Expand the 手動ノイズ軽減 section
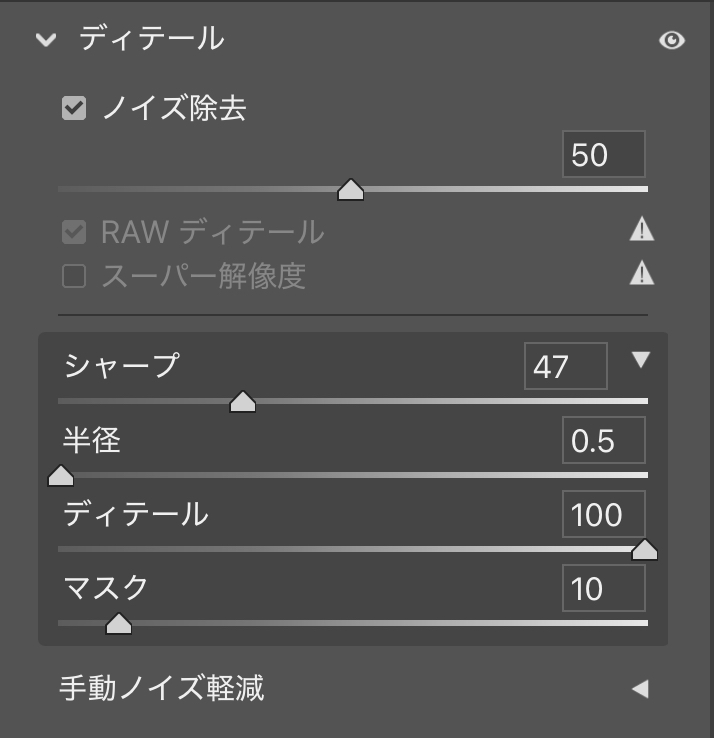 point(640,688)
